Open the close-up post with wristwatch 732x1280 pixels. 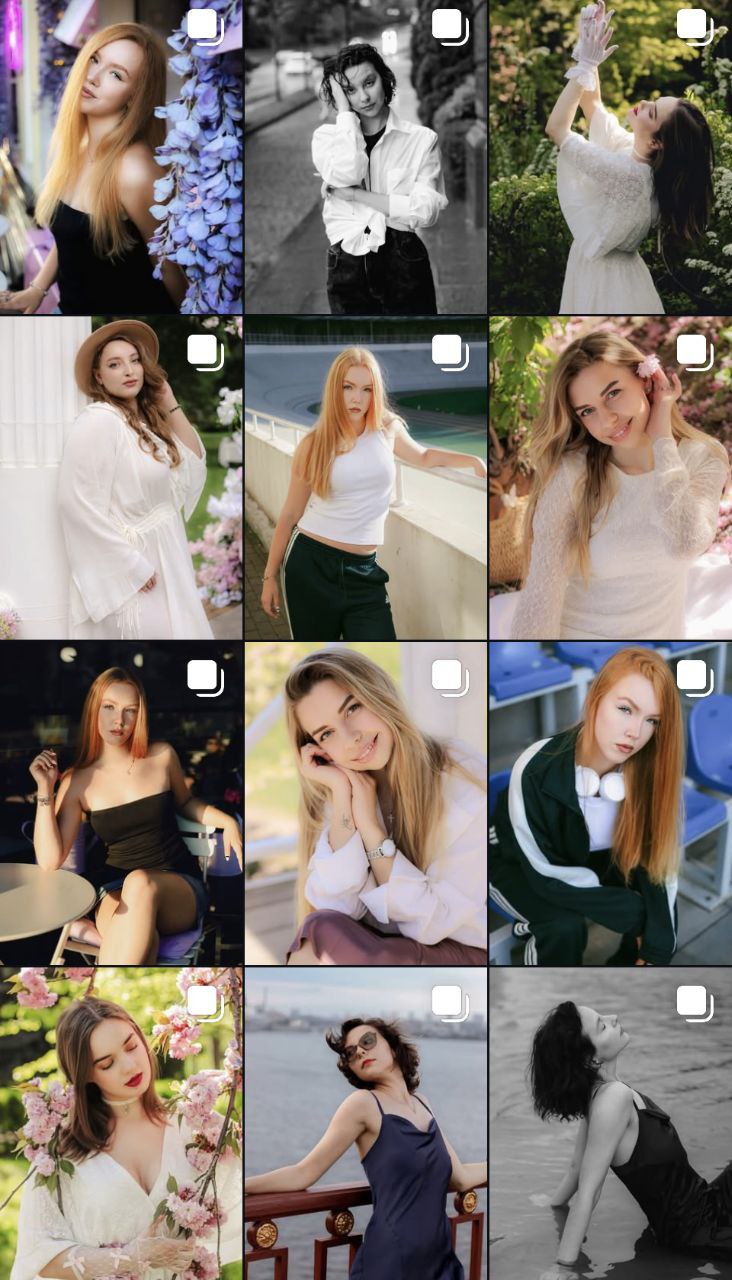pos(366,804)
